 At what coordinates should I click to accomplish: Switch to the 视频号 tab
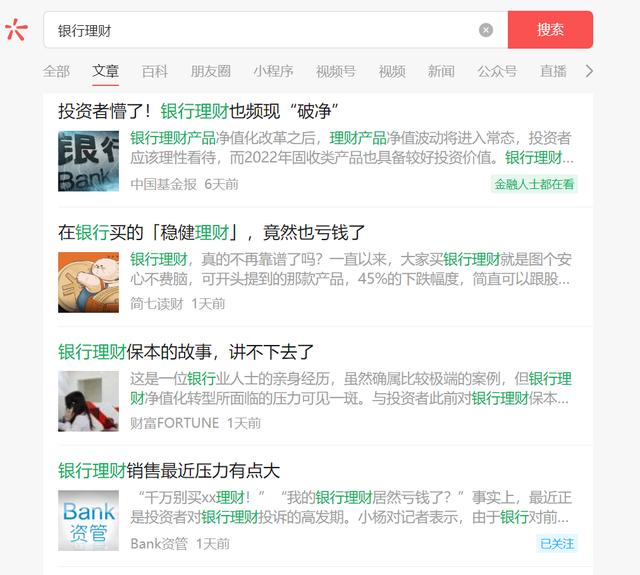click(x=336, y=71)
